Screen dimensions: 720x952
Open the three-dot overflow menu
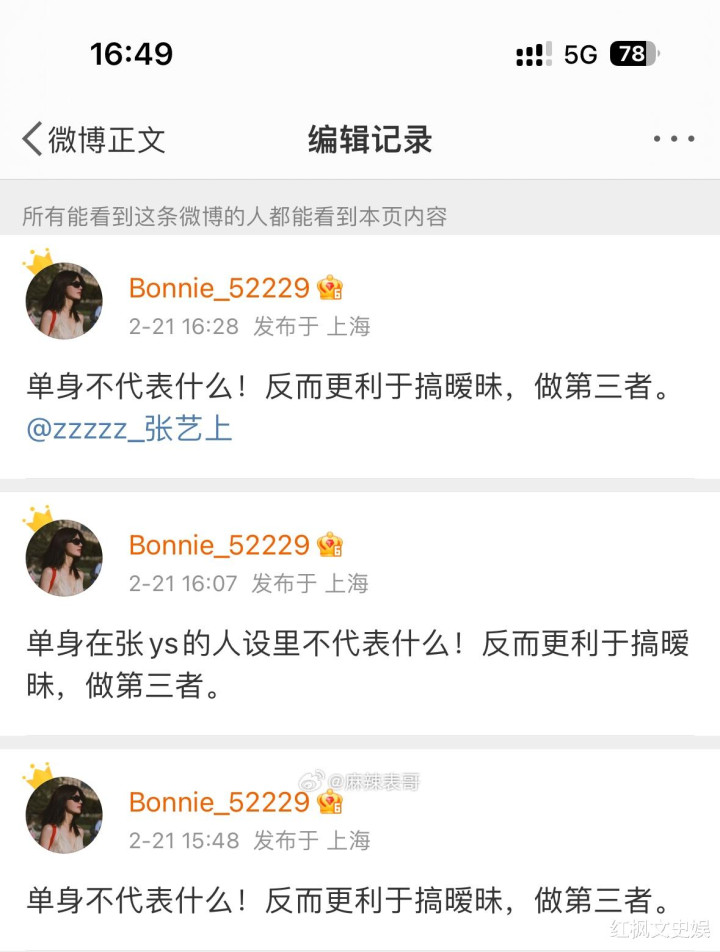click(674, 140)
